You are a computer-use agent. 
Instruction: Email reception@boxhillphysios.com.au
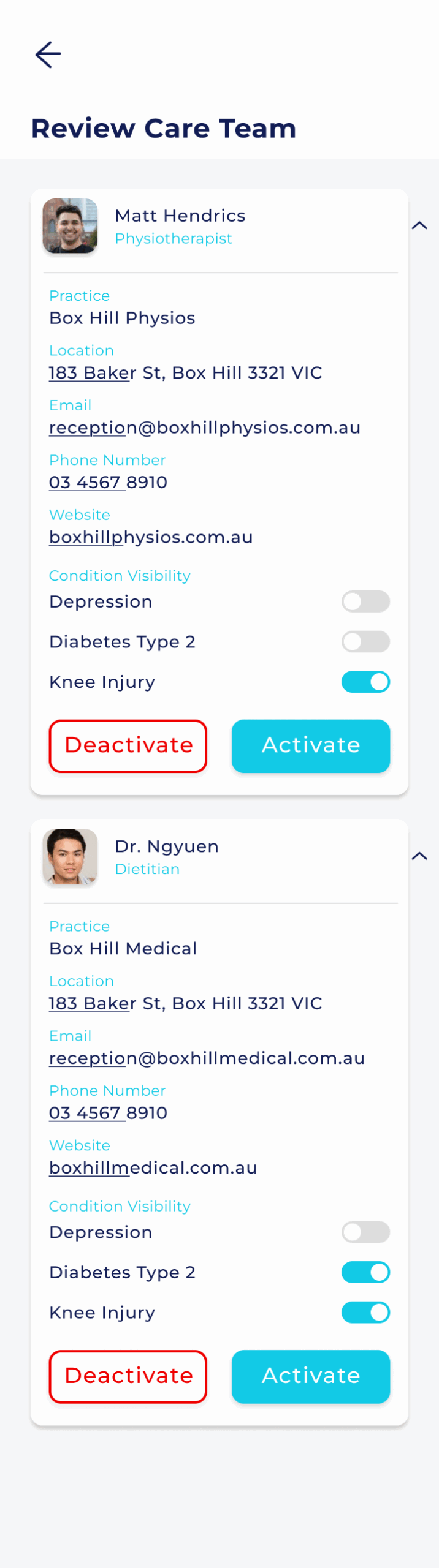(204, 428)
